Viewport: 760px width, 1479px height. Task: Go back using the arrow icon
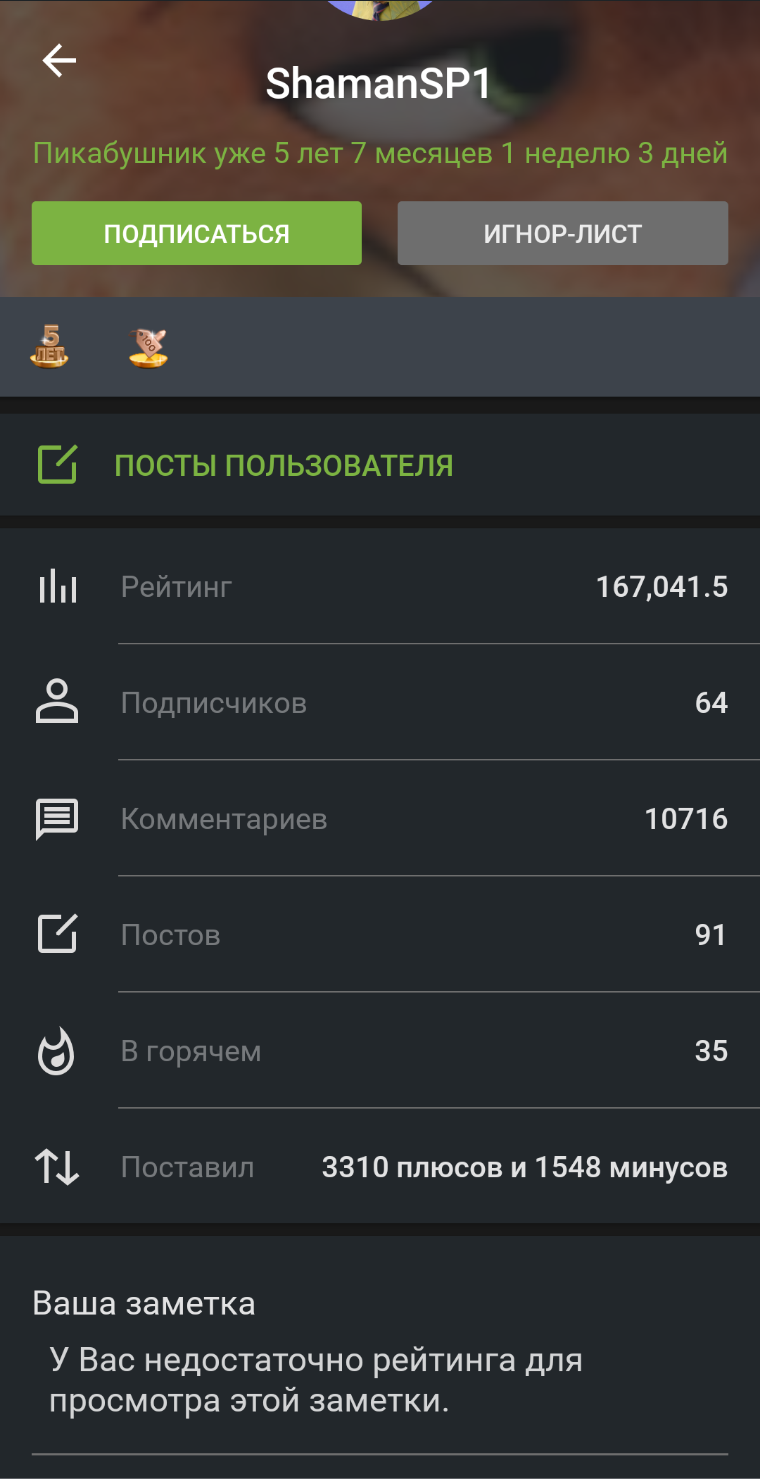click(59, 61)
